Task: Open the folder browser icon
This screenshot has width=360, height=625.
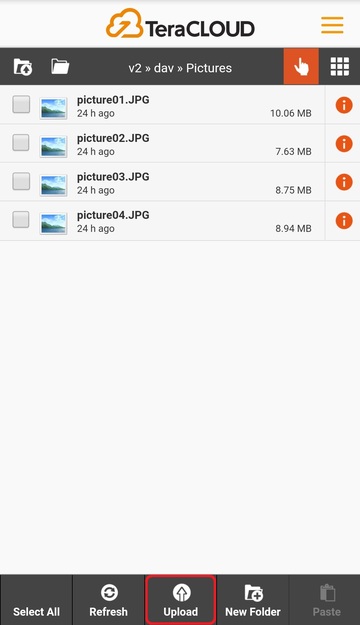Action: click(60, 66)
